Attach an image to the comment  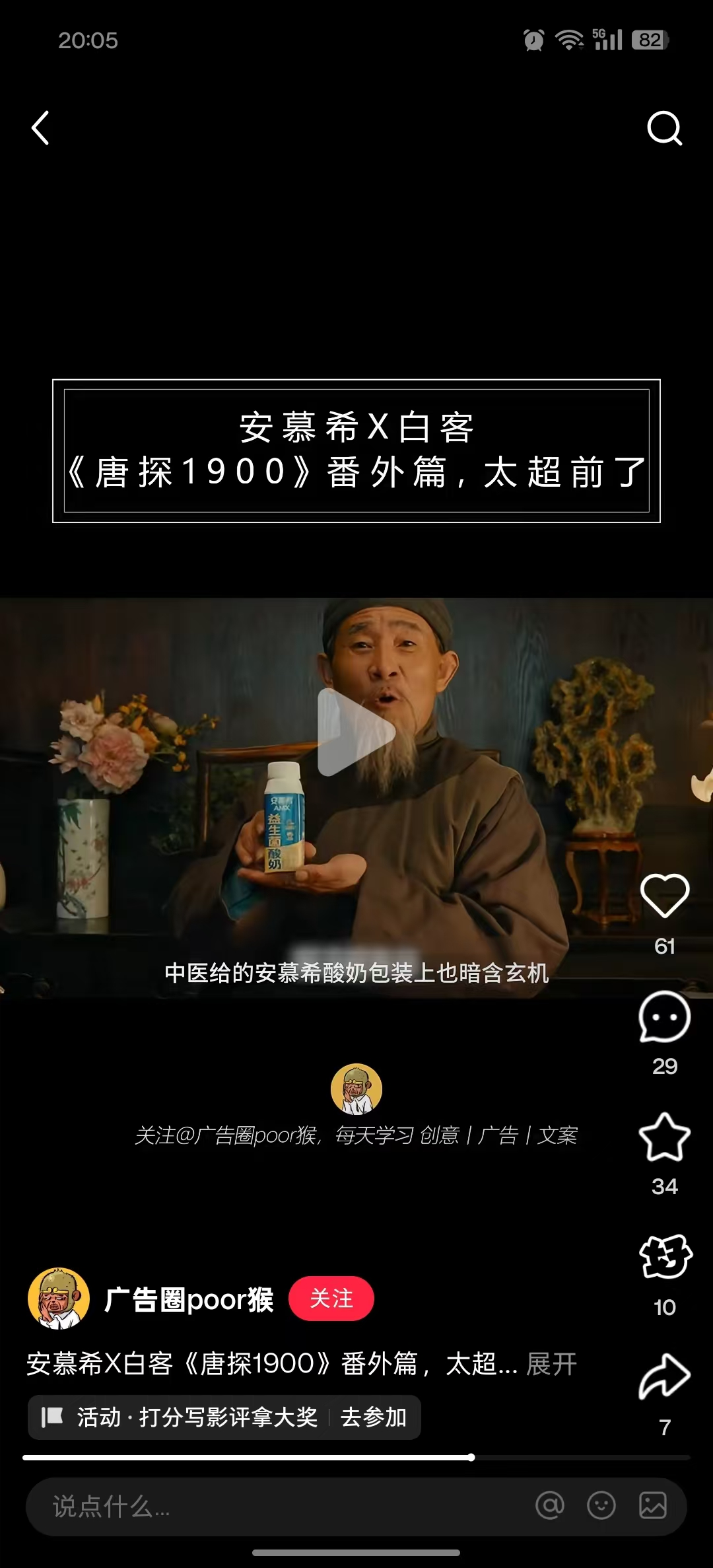(652, 1506)
